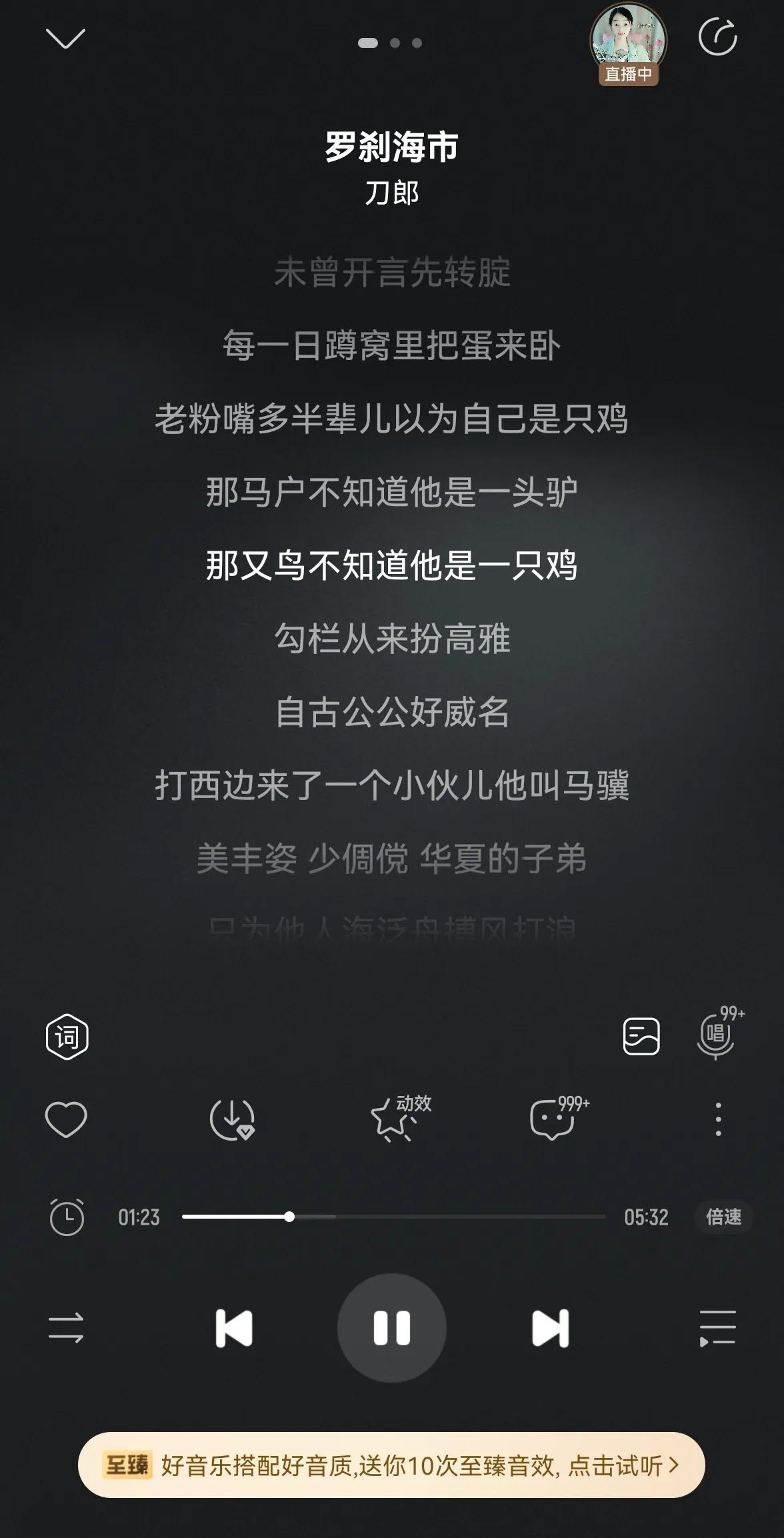
Task: Favorite the song with the heart icon
Action: 67,1120
